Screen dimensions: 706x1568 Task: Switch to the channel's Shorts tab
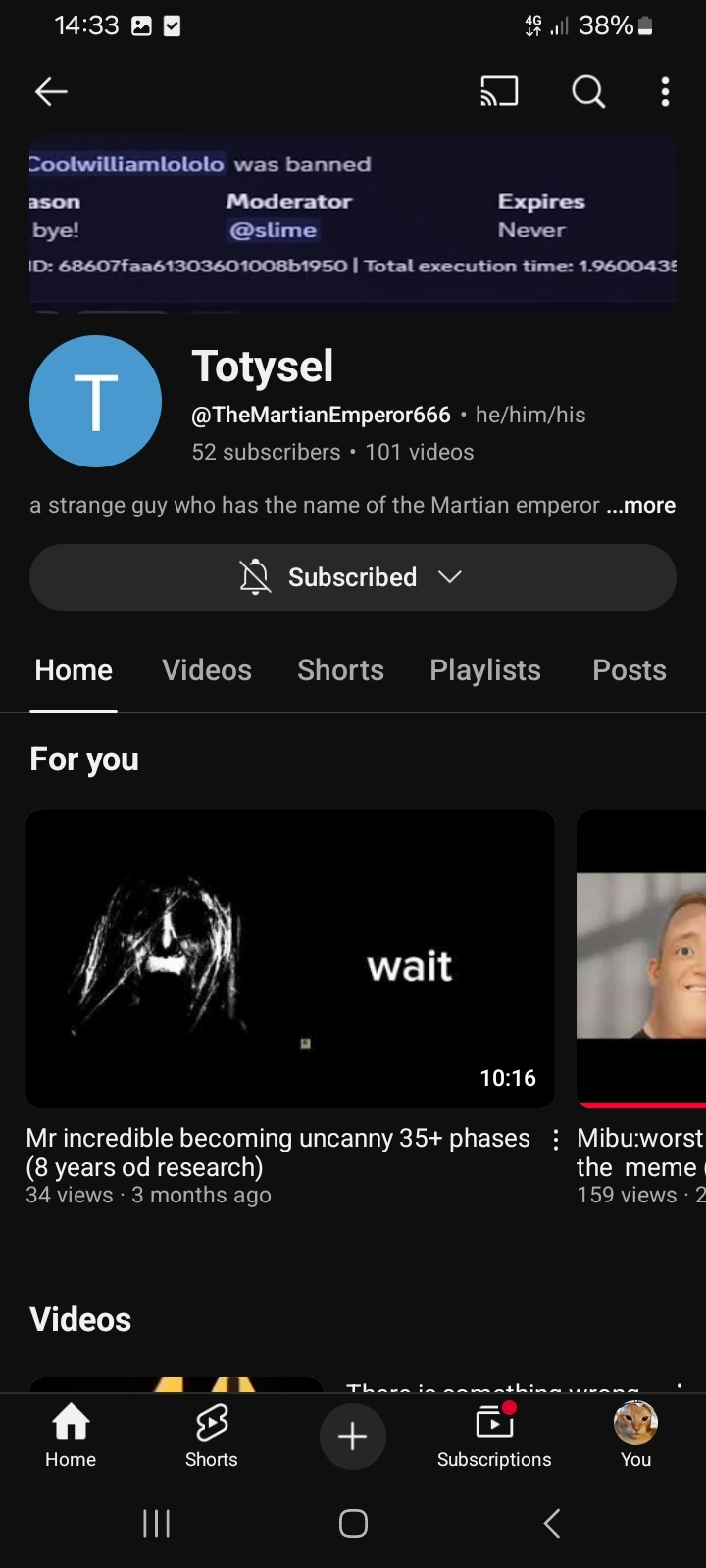pyautogui.click(x=340, y=670)
